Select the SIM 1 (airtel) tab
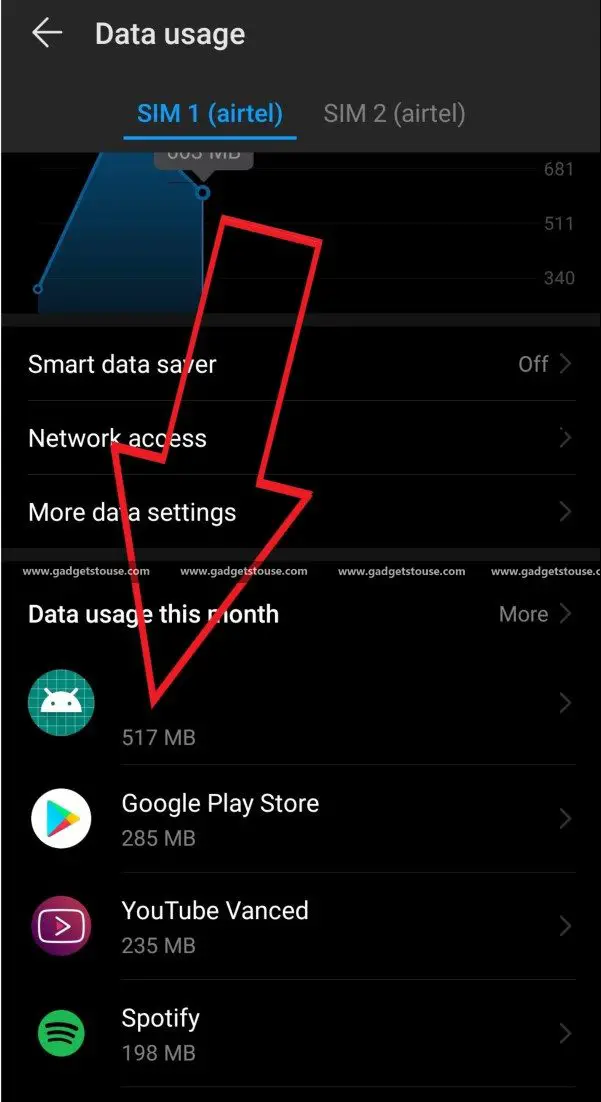601x1102 pixels. tap(209, 113)
